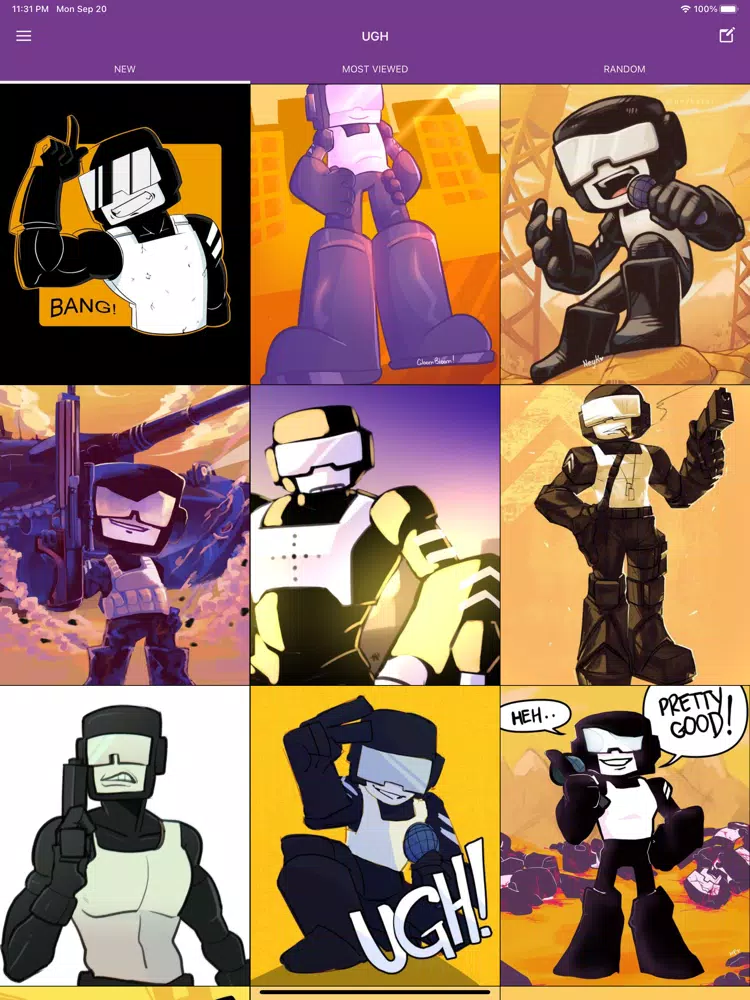Open the hamburger drawer menu
This screenshot has height=1000, width=750.
click(24, 36)
